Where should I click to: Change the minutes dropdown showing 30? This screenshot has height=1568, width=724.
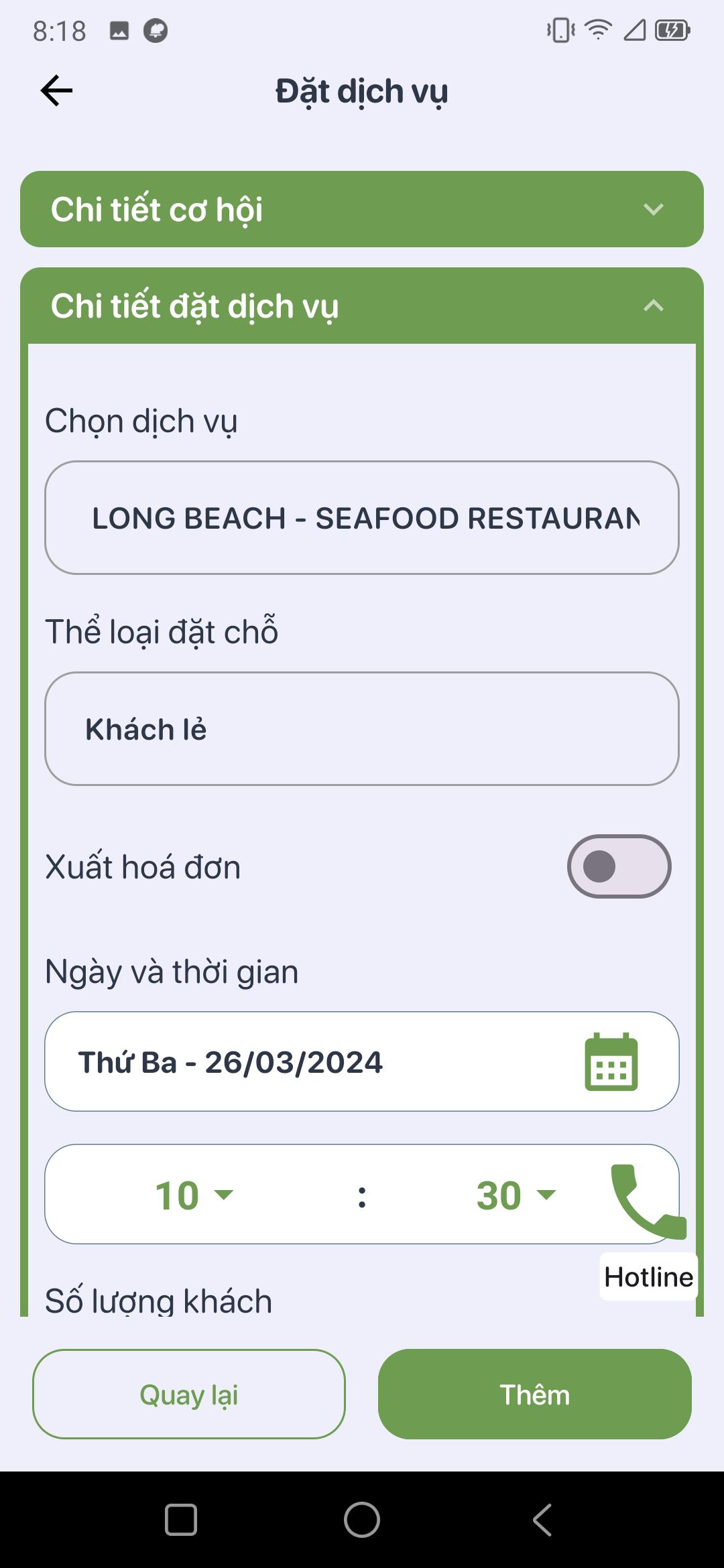click(516, 1195)
